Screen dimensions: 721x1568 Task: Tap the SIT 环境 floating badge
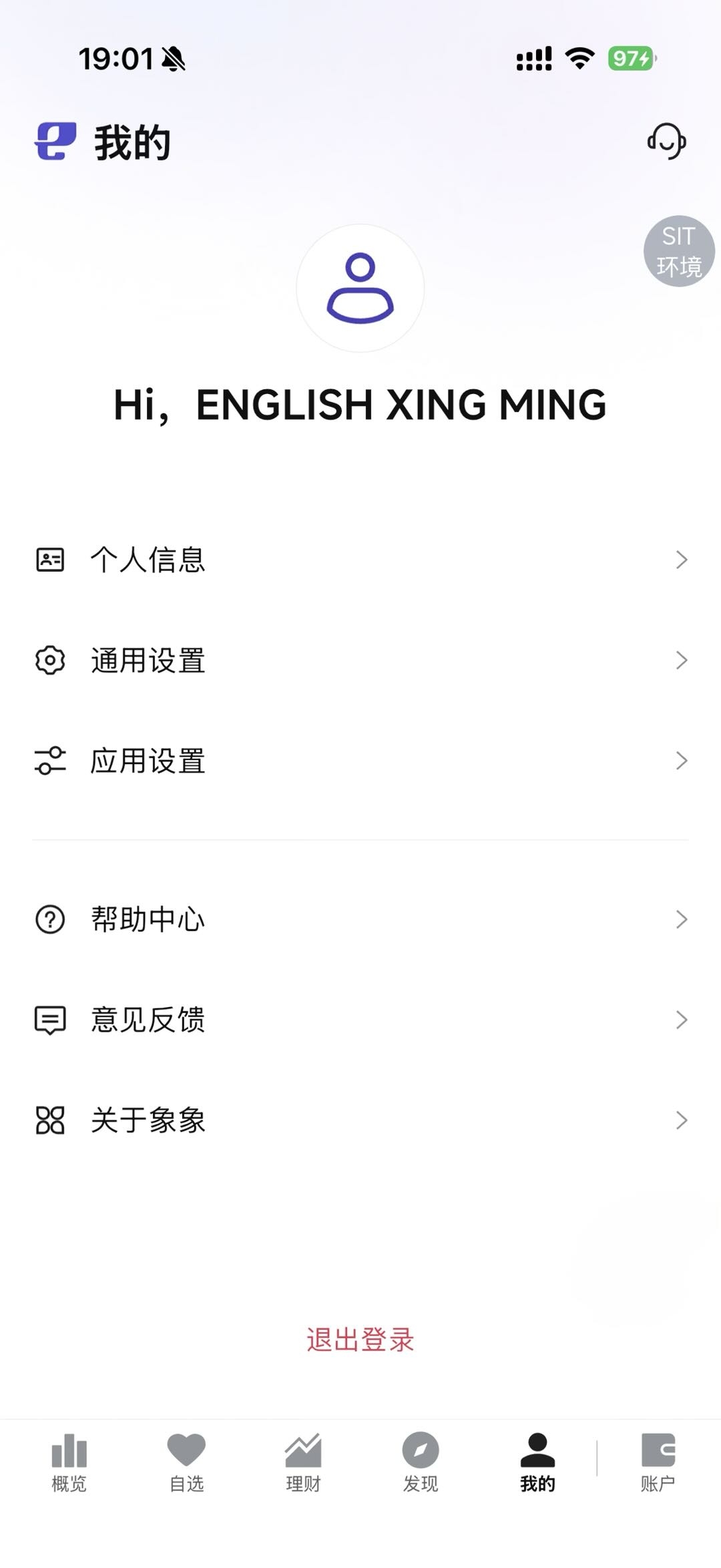coord(679,251)
